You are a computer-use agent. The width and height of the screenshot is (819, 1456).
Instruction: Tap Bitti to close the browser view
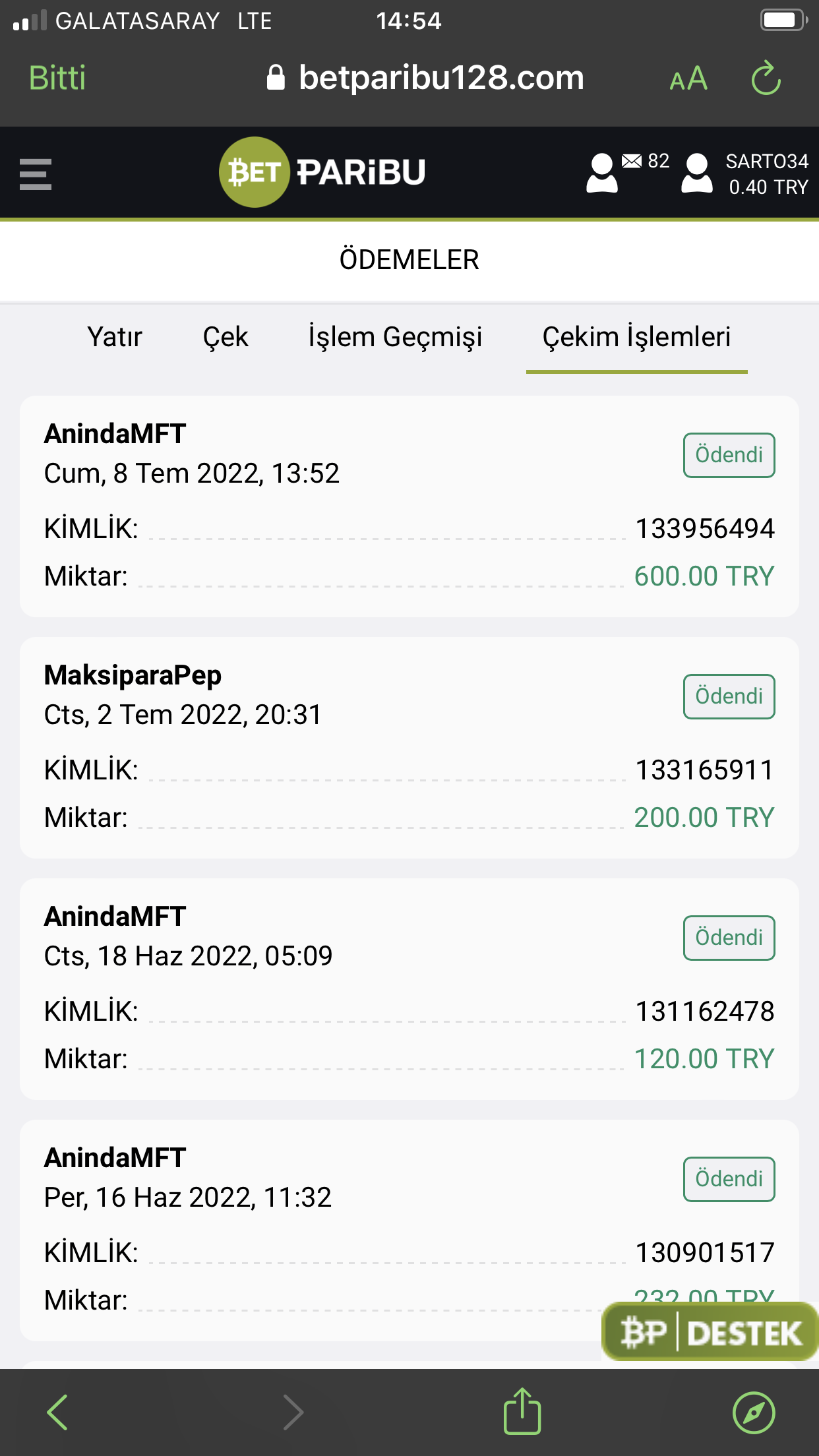click(57, 78)
